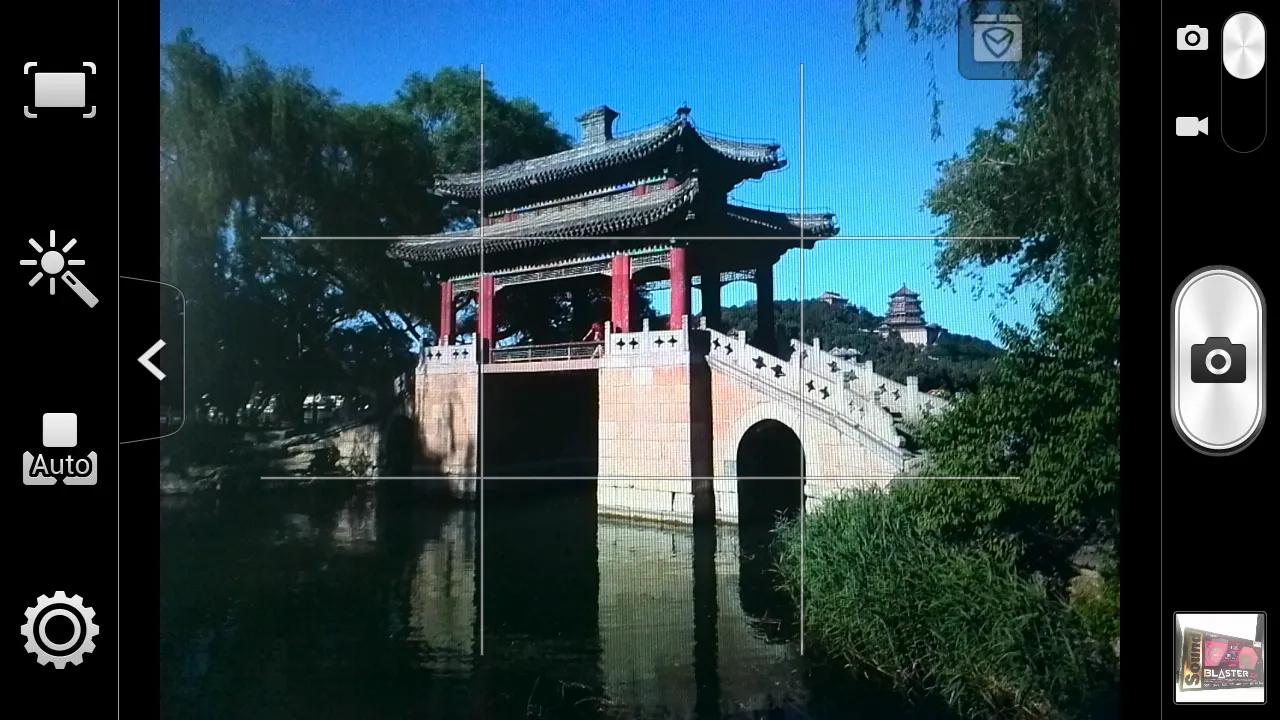
Task: Tap the shield storage indicator icon
Action: [997, 41]
